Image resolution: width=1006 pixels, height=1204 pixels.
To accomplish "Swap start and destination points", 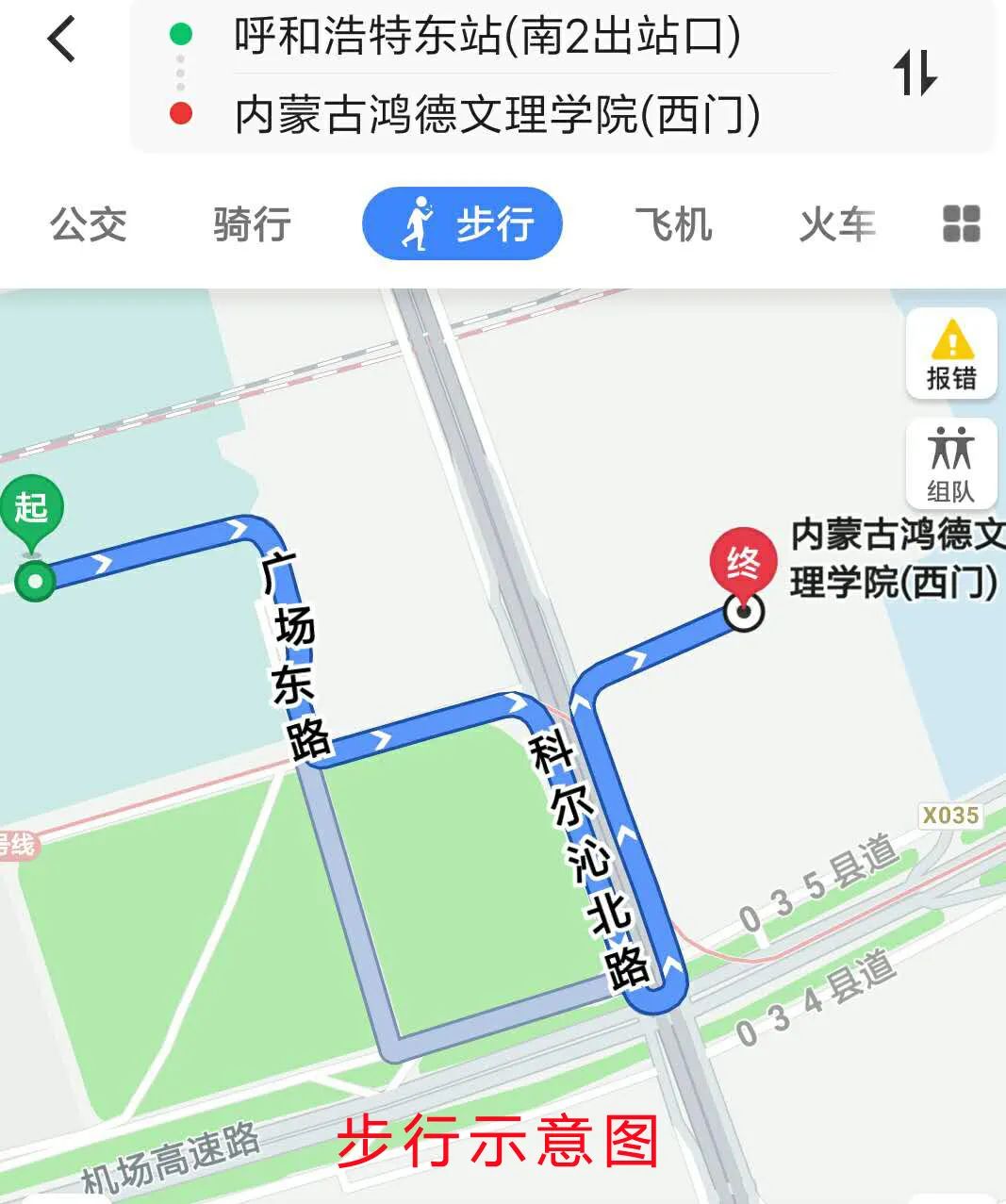I will (x=915, y=73).
